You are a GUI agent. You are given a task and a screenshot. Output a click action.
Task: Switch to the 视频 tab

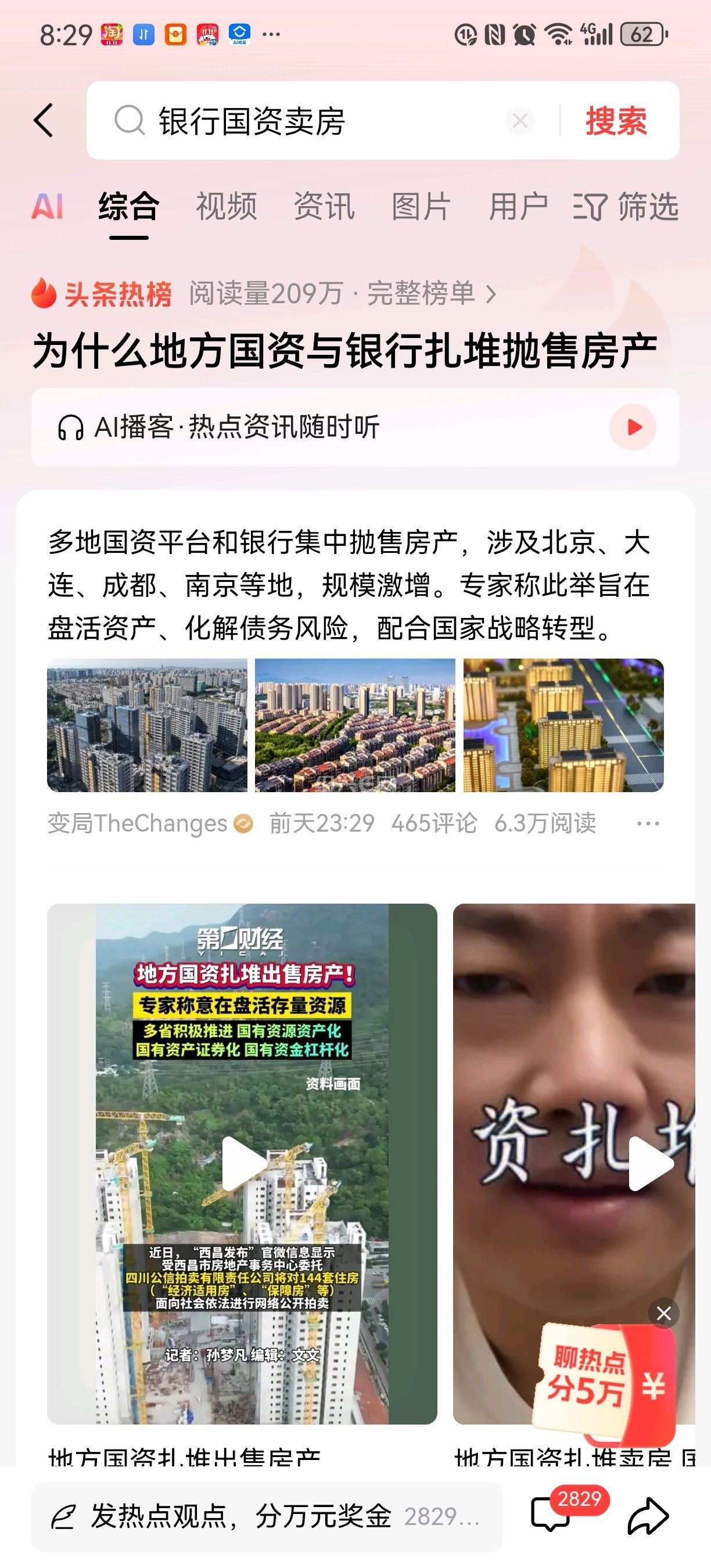227,206
